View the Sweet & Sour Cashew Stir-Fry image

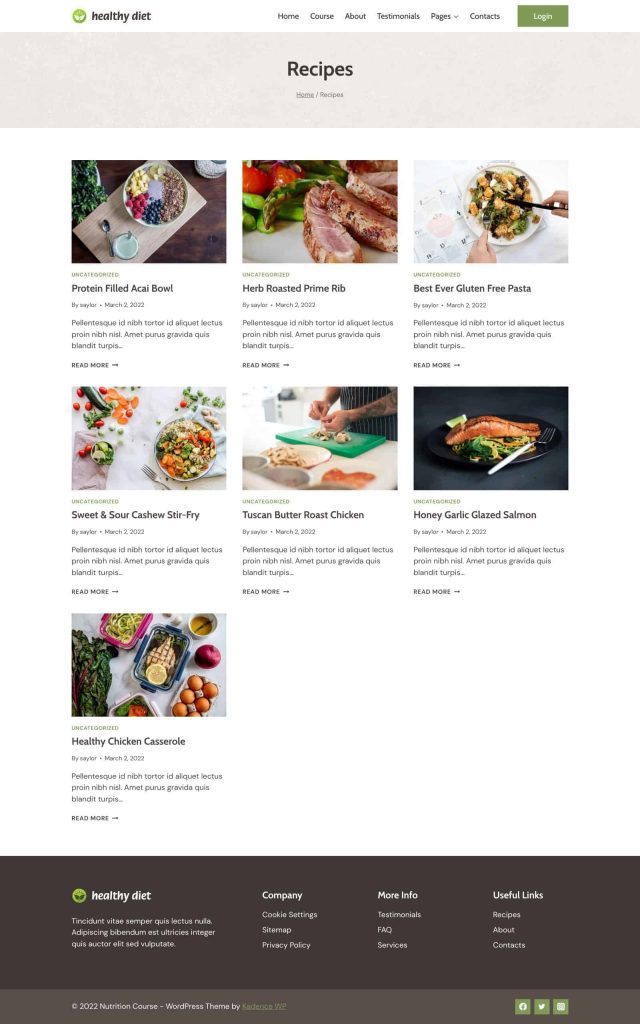pyautogui.click(x=149, y=438)
